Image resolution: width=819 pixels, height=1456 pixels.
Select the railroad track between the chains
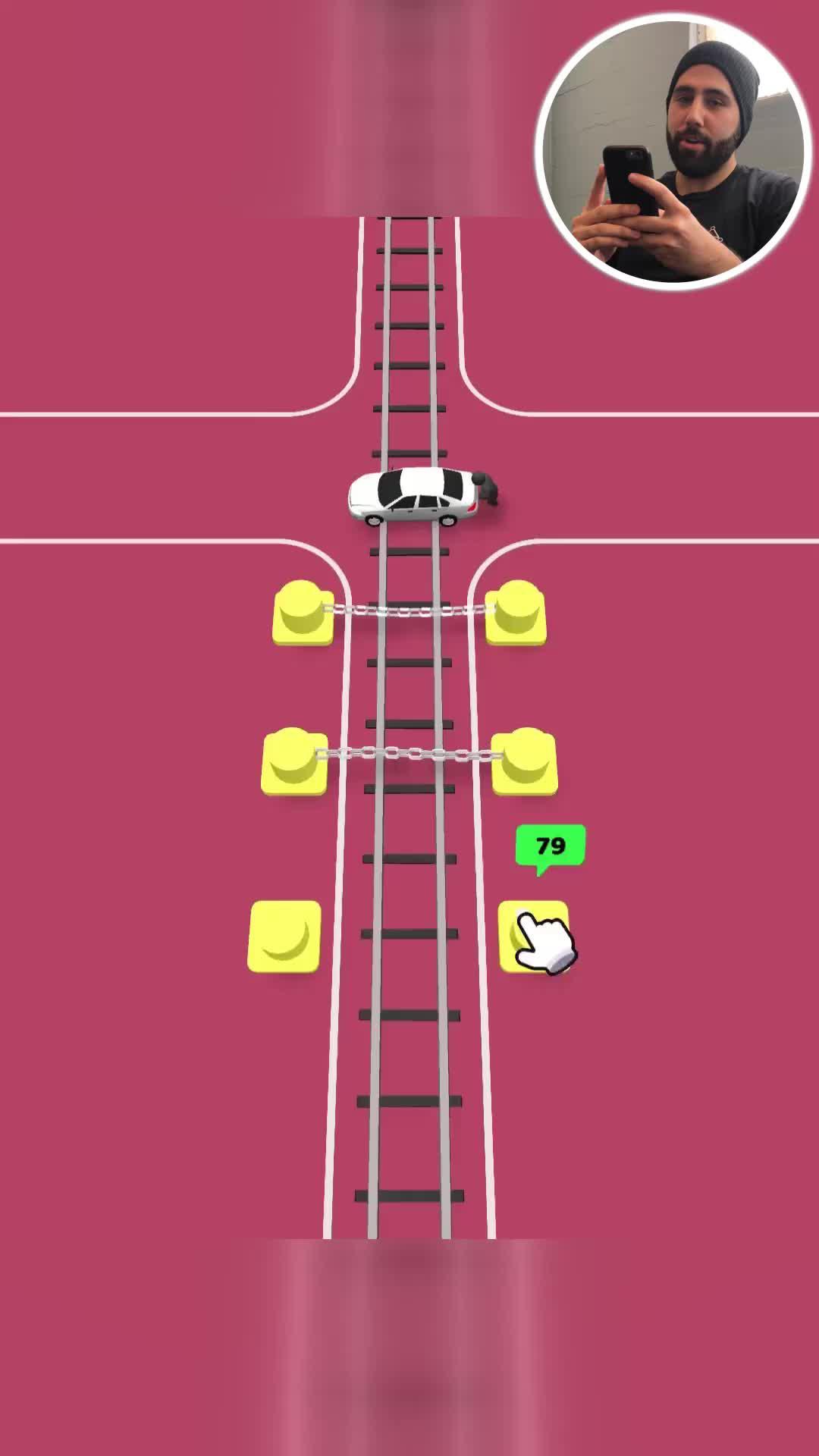coord(409,682)
